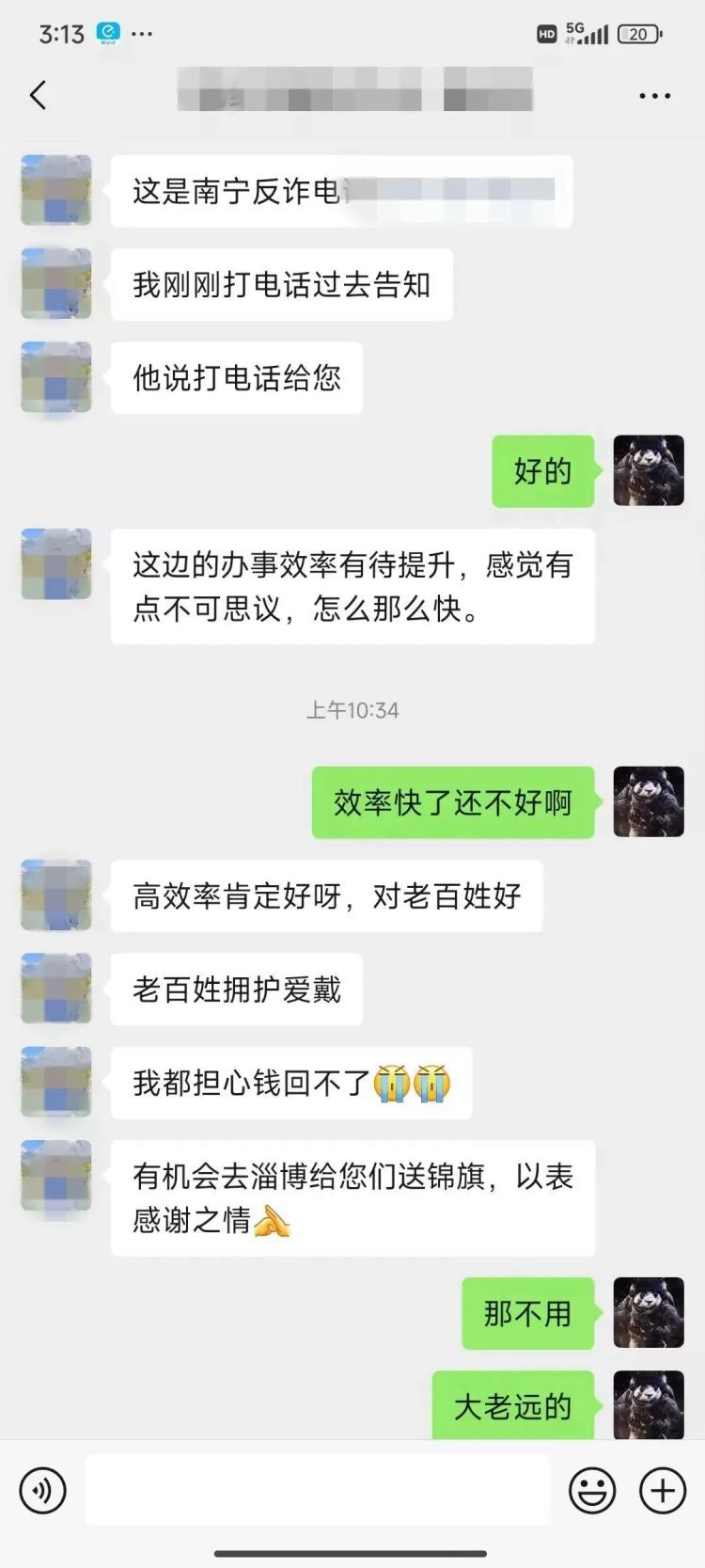
Task: Tap the battery indicator showing 20 percent
Action: pos(638,33)
